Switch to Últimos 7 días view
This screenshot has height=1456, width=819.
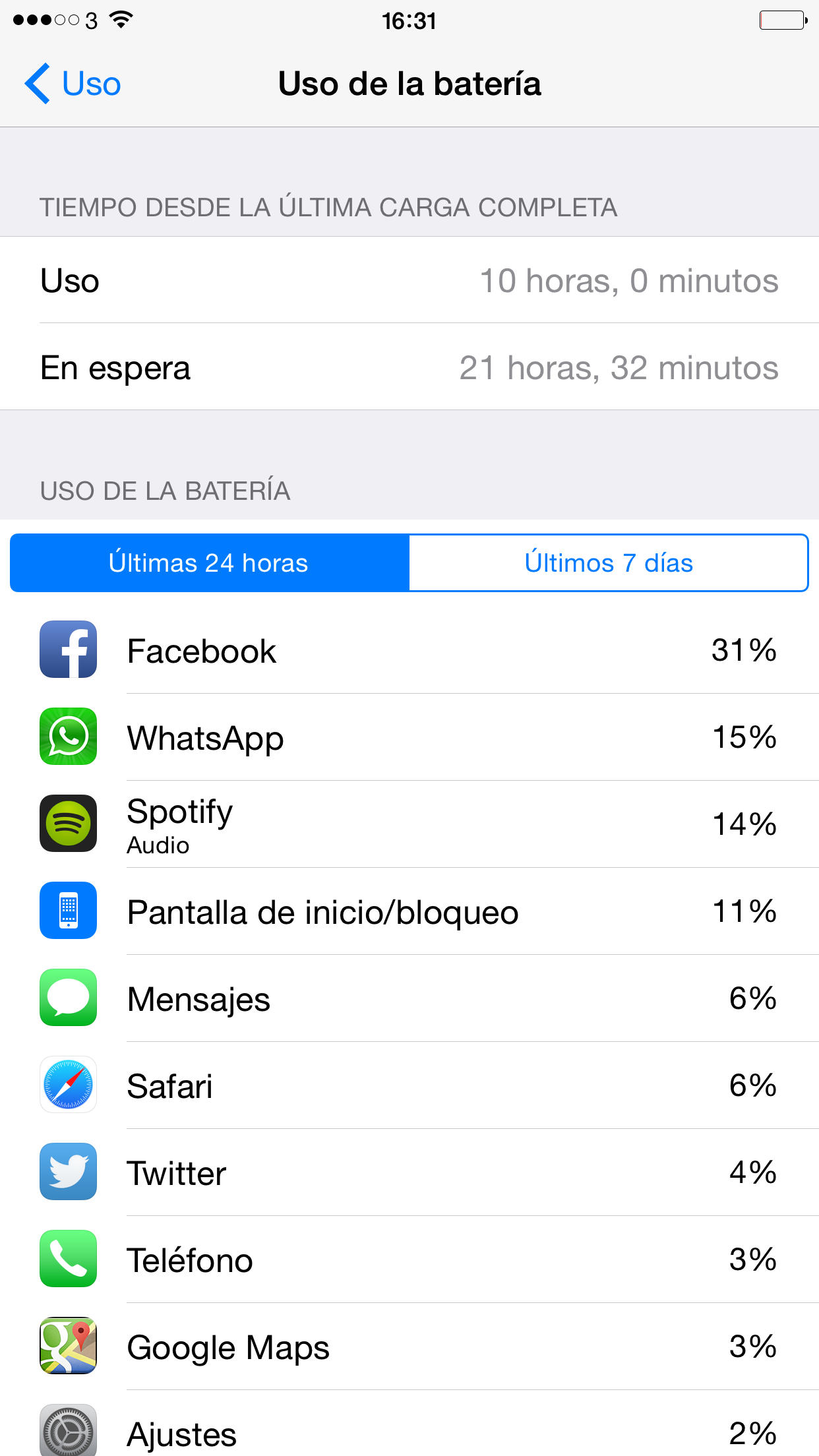[x=609, y=563]
